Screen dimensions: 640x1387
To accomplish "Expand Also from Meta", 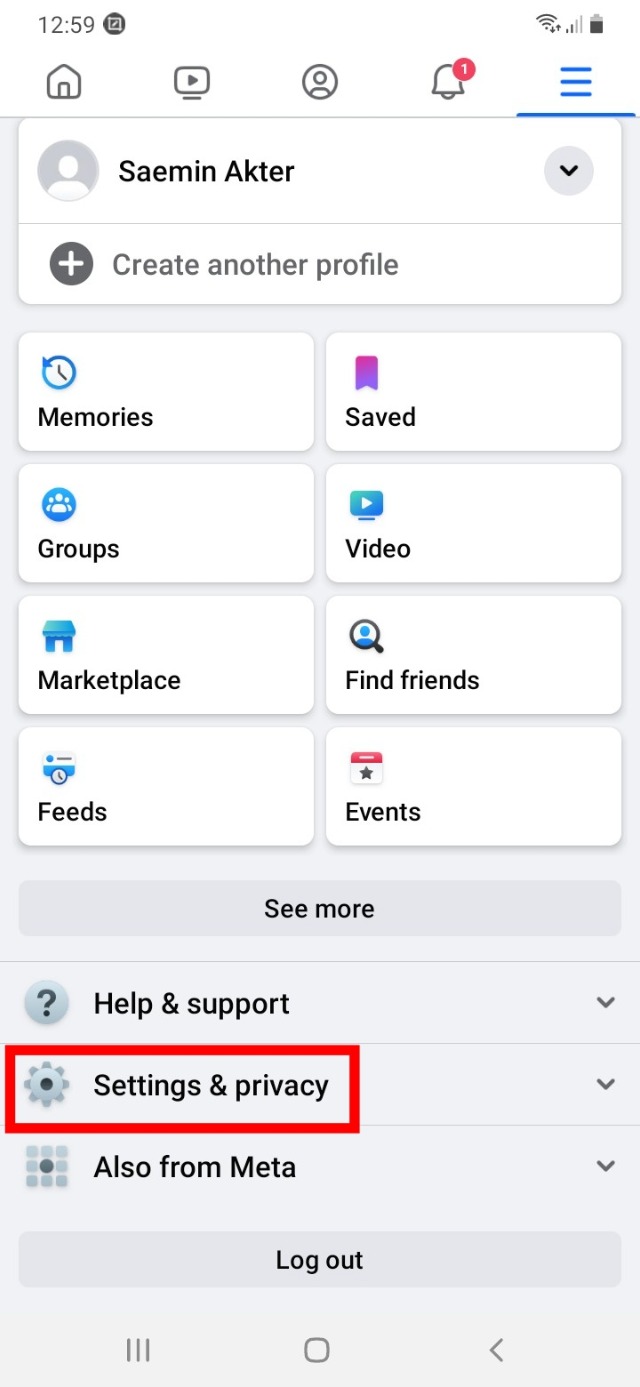I will [320, 1167].
